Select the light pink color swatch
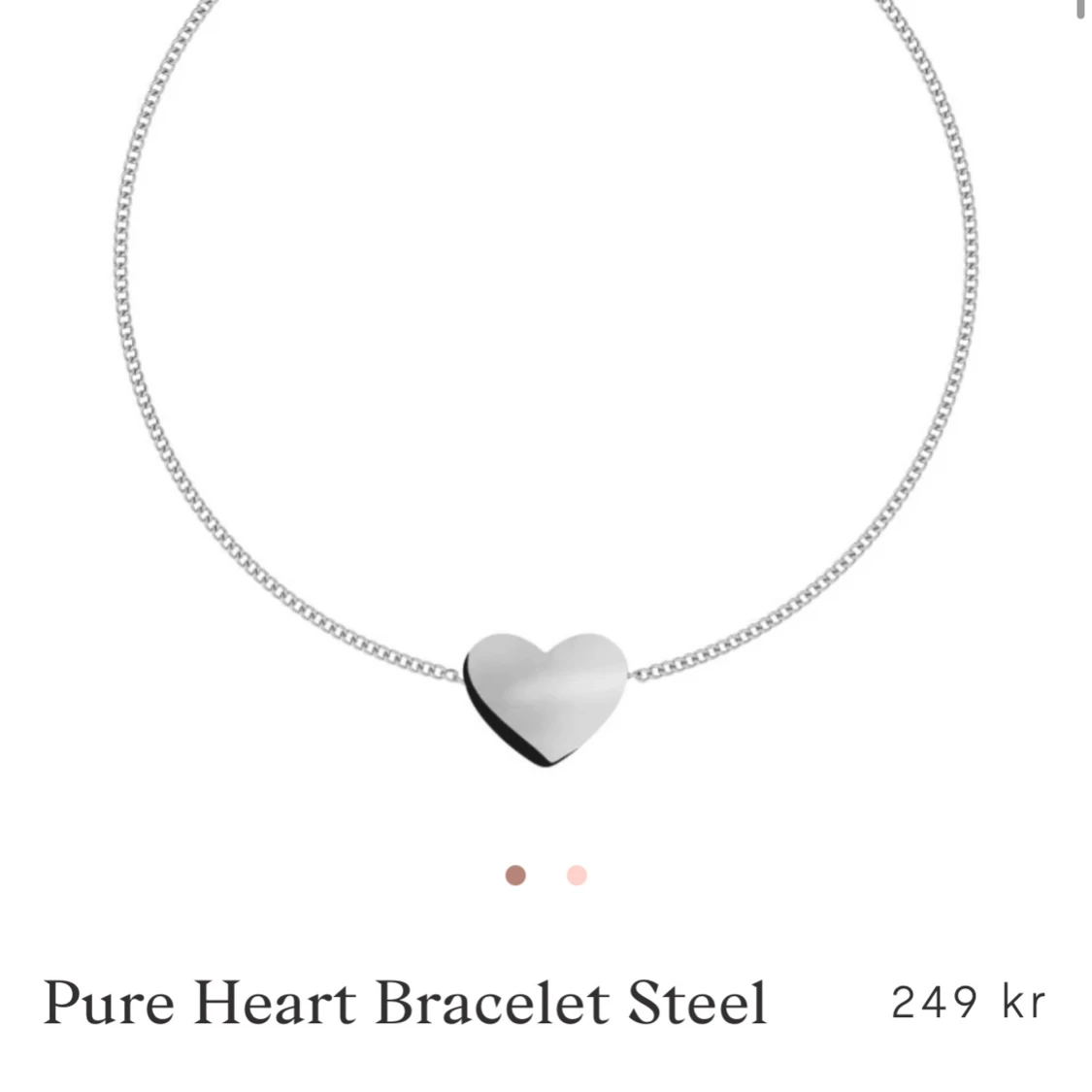 point(577,876)
